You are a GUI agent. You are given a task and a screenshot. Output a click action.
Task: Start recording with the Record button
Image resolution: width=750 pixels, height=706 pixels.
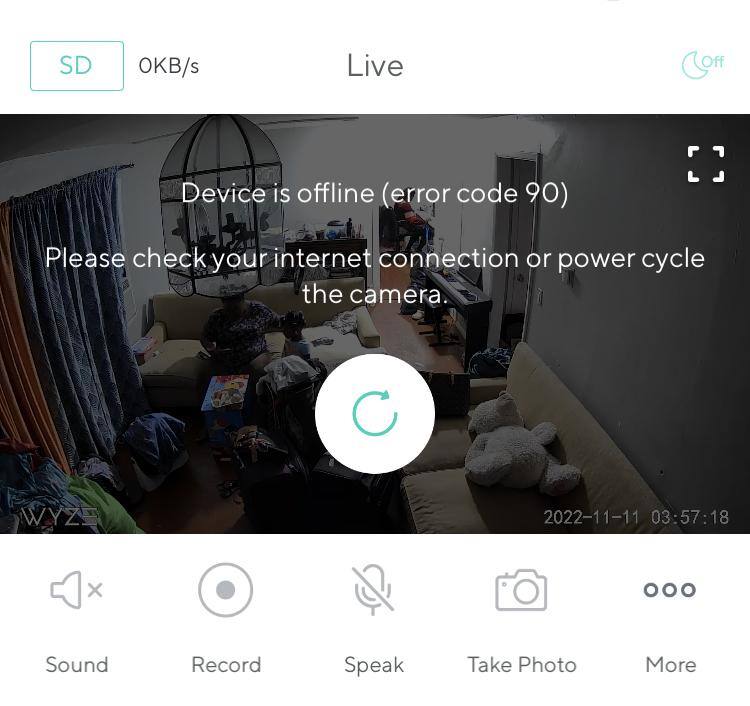point(226,591)
